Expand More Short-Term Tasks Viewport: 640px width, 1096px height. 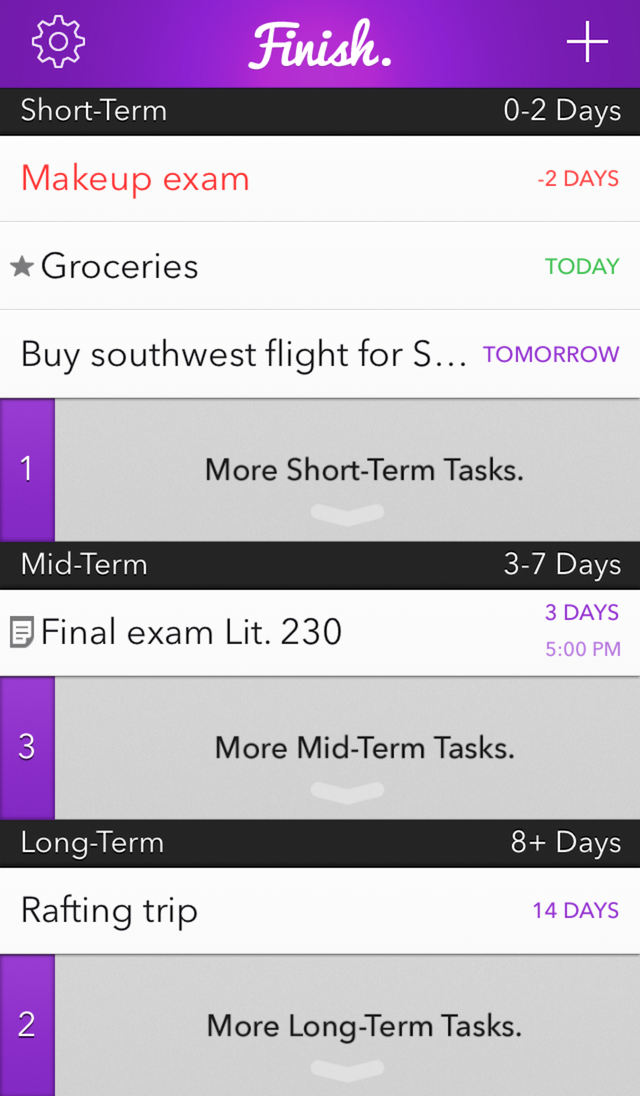point(346,470)
